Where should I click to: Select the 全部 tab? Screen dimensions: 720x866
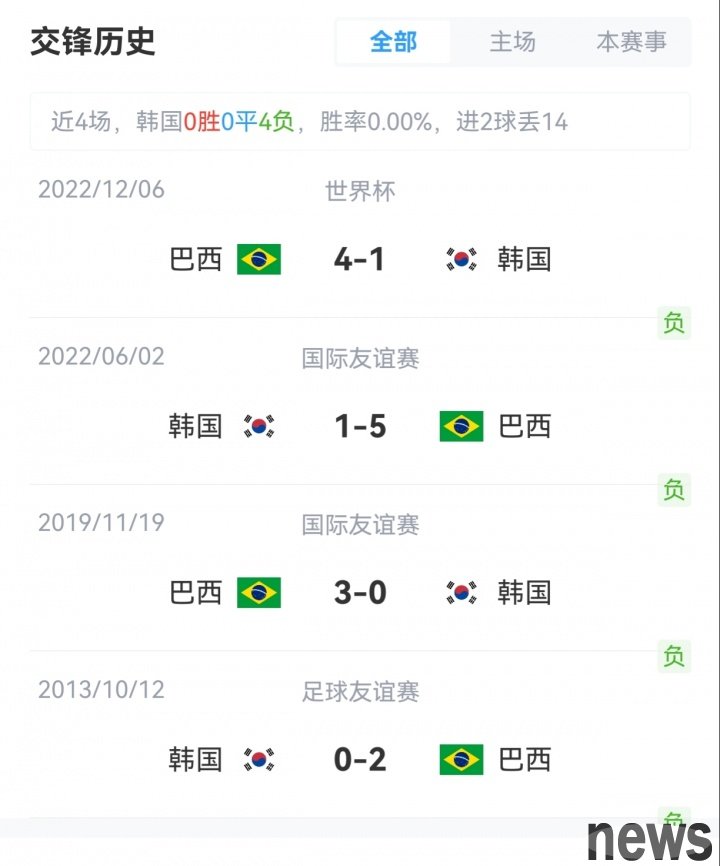(393, 42)
